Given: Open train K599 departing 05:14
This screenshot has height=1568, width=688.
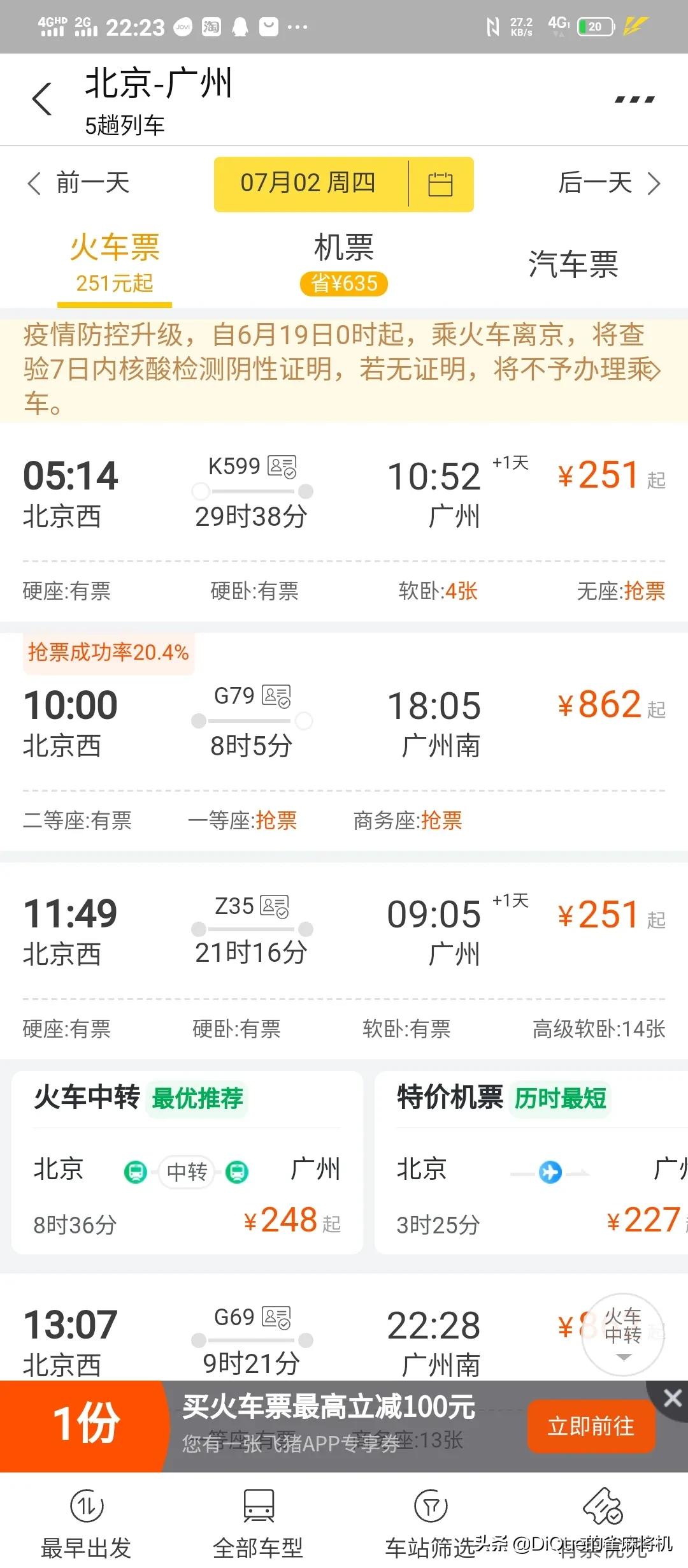Looking at the screenshot, I should 343,494.
